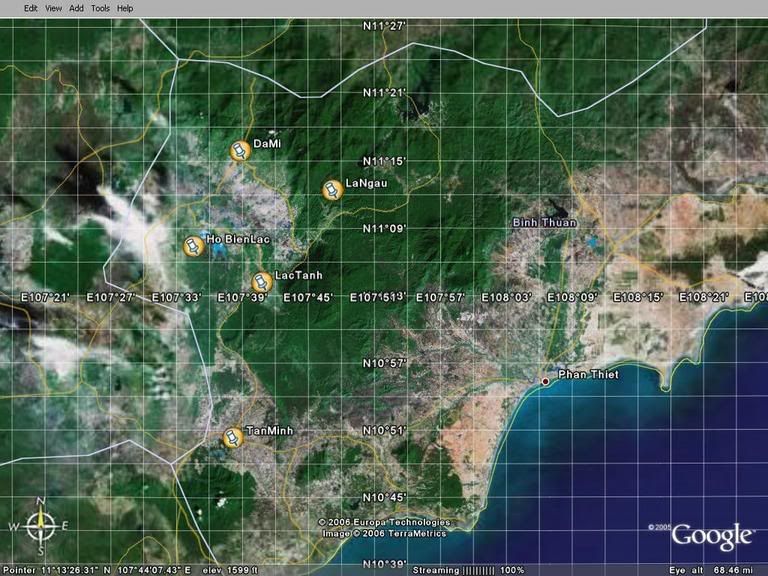Open the Help menu
The image size is (768, 576).
point(125,7)
